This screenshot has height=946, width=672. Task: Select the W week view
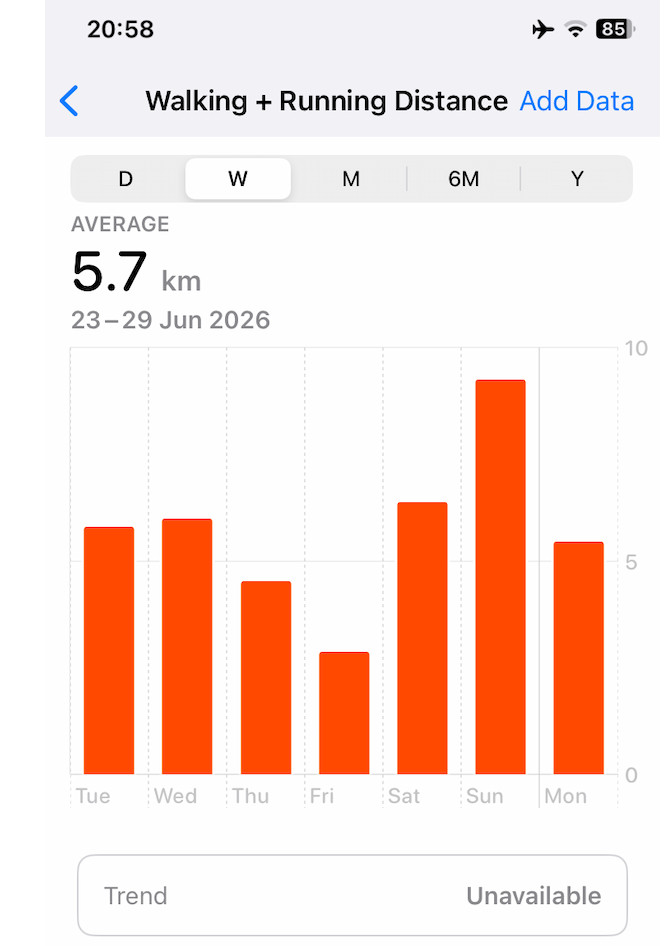click(x=238, y=179)
